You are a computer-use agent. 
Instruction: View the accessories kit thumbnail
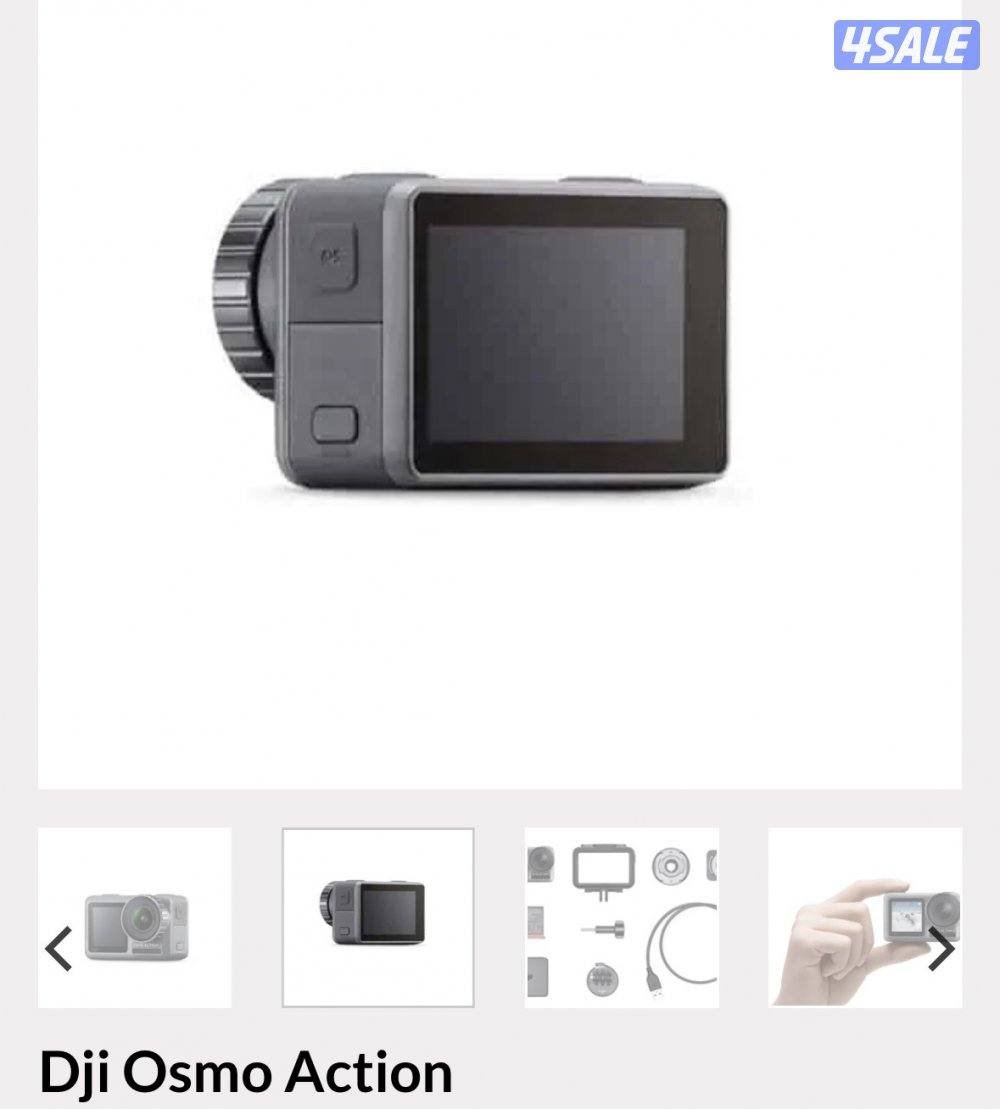[x=621, y=918]
